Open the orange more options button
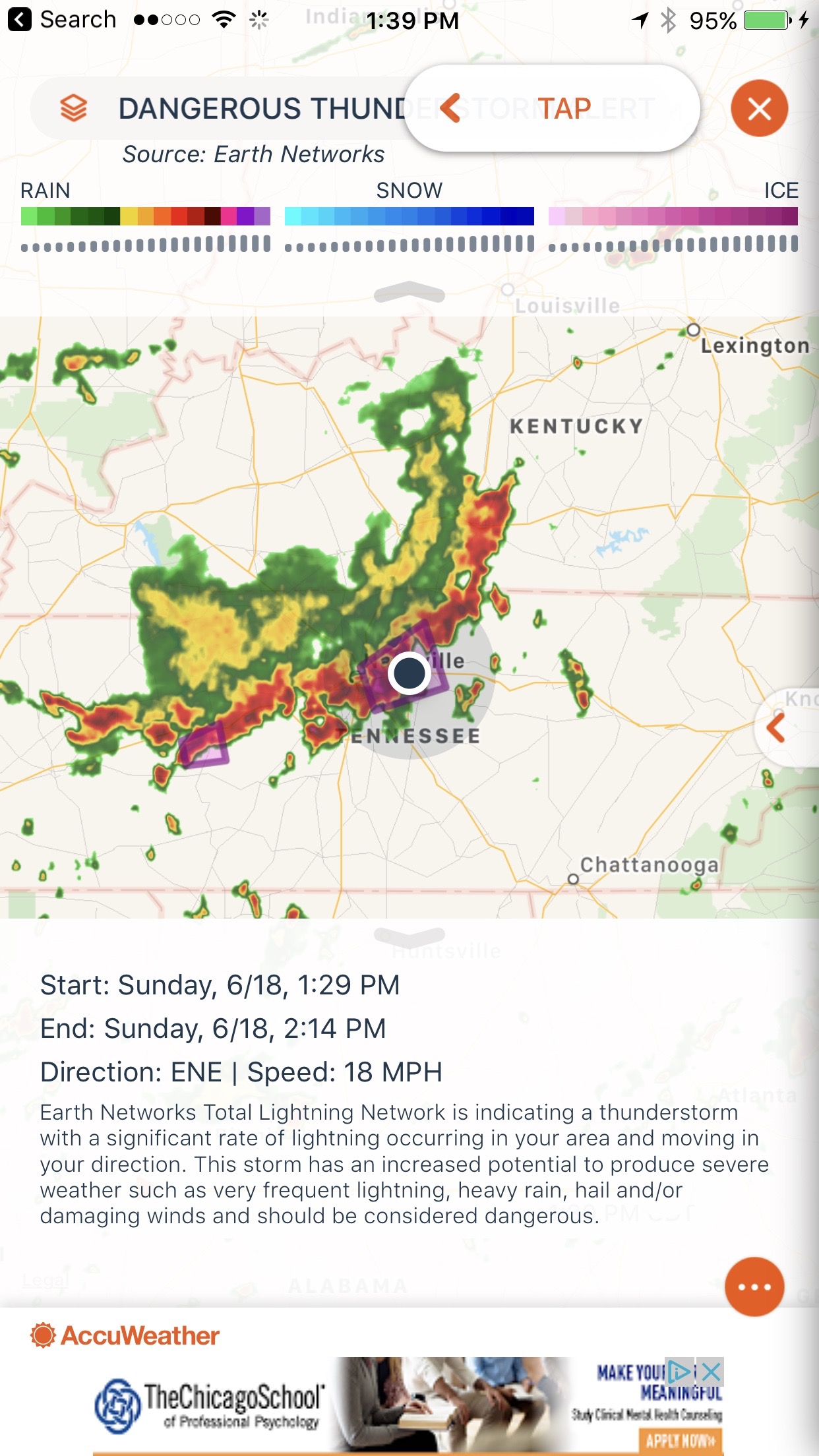819x1456 pixels. (754, 1287)
